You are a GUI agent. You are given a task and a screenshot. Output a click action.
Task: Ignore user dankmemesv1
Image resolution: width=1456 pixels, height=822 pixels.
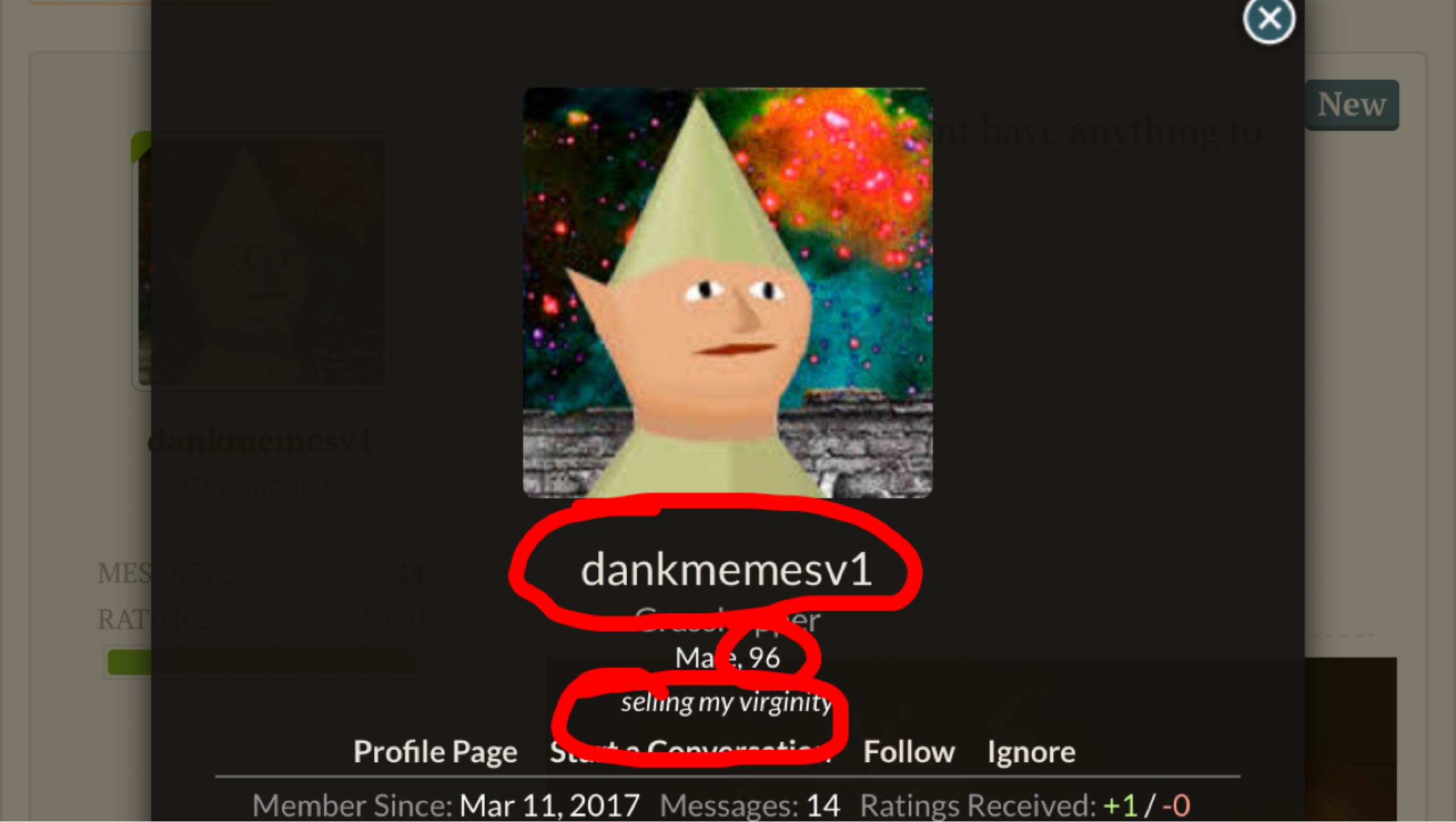[1031, 751]
